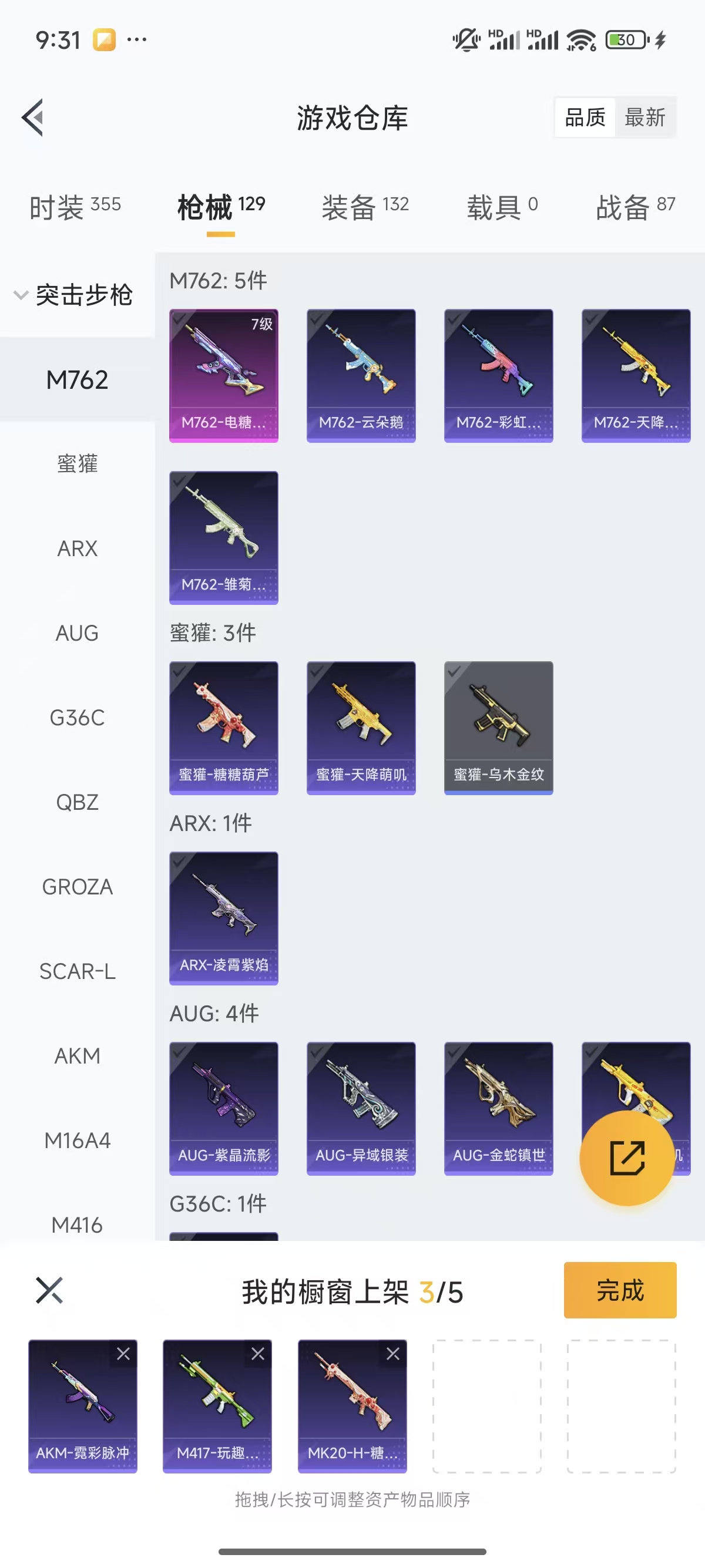Confirm showcase with 完成
The height and width of the screenshot is (1568, 705).
coord(620,1290)
